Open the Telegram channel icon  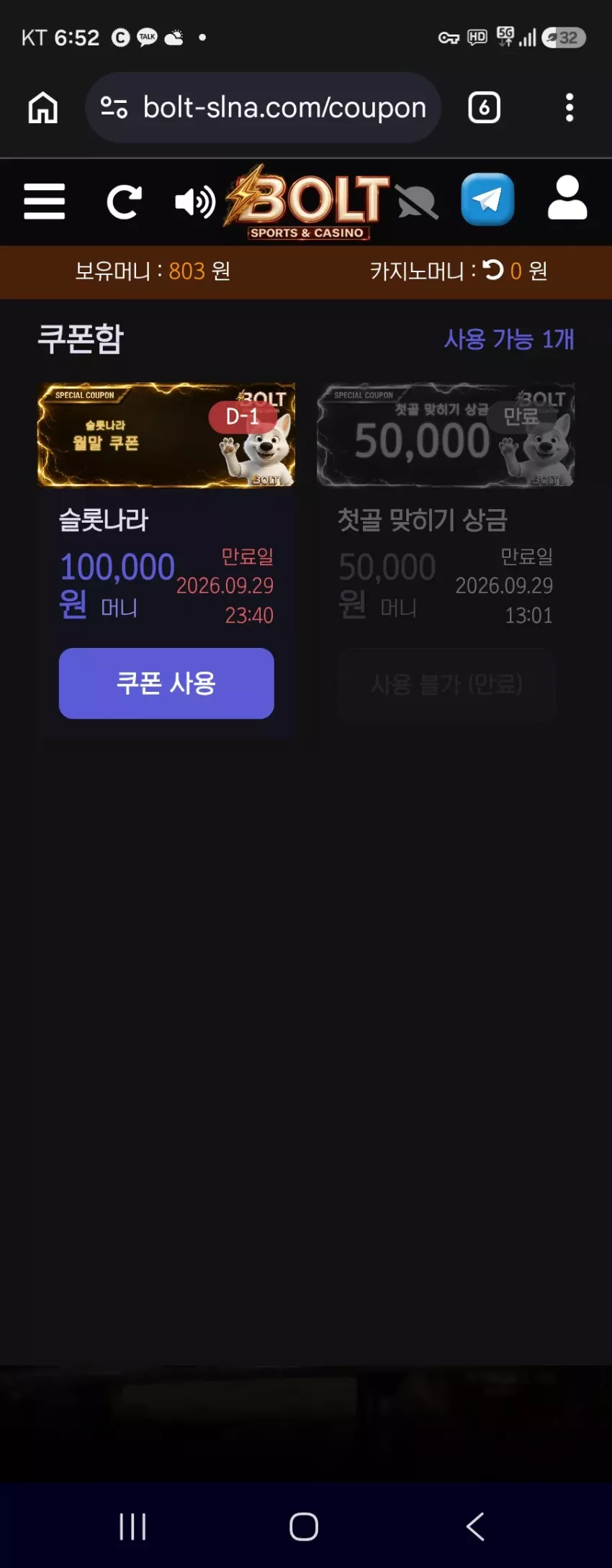pyautogui.click(x=487, y=199)
